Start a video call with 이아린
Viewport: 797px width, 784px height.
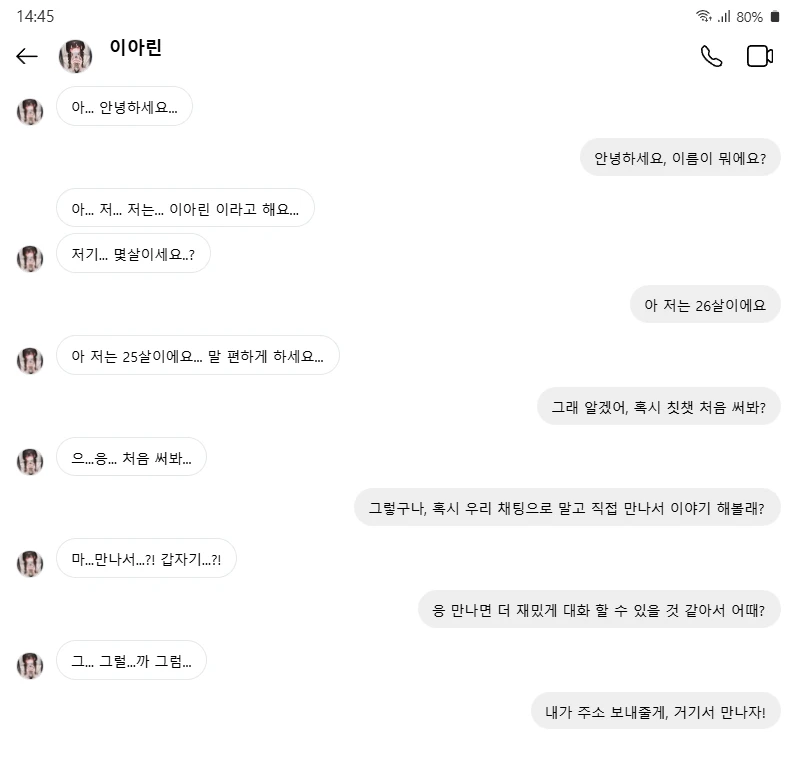(760, 56)
